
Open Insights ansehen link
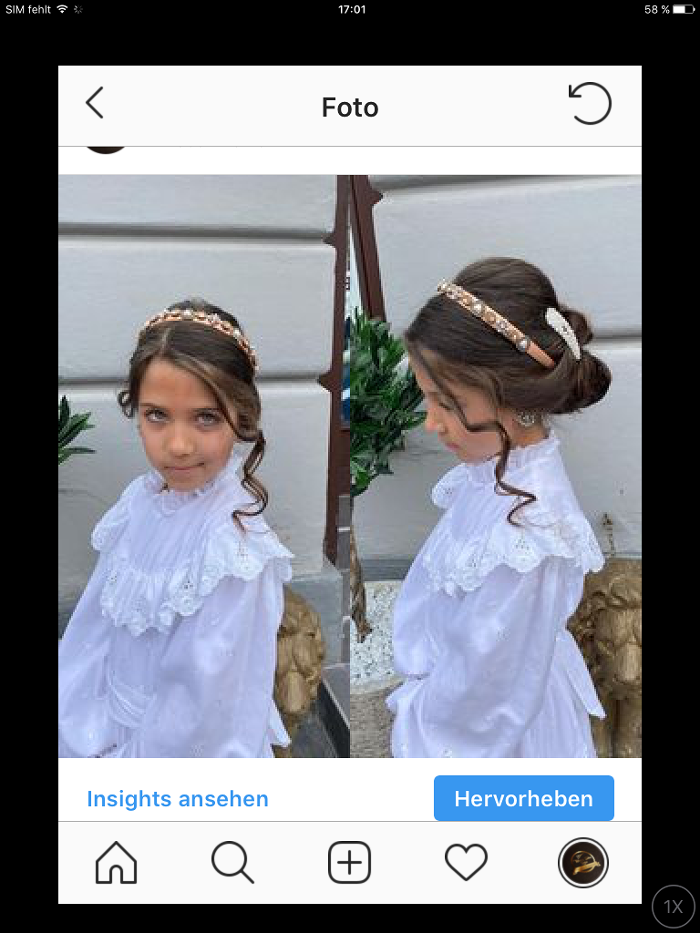(x=178, y=799)
